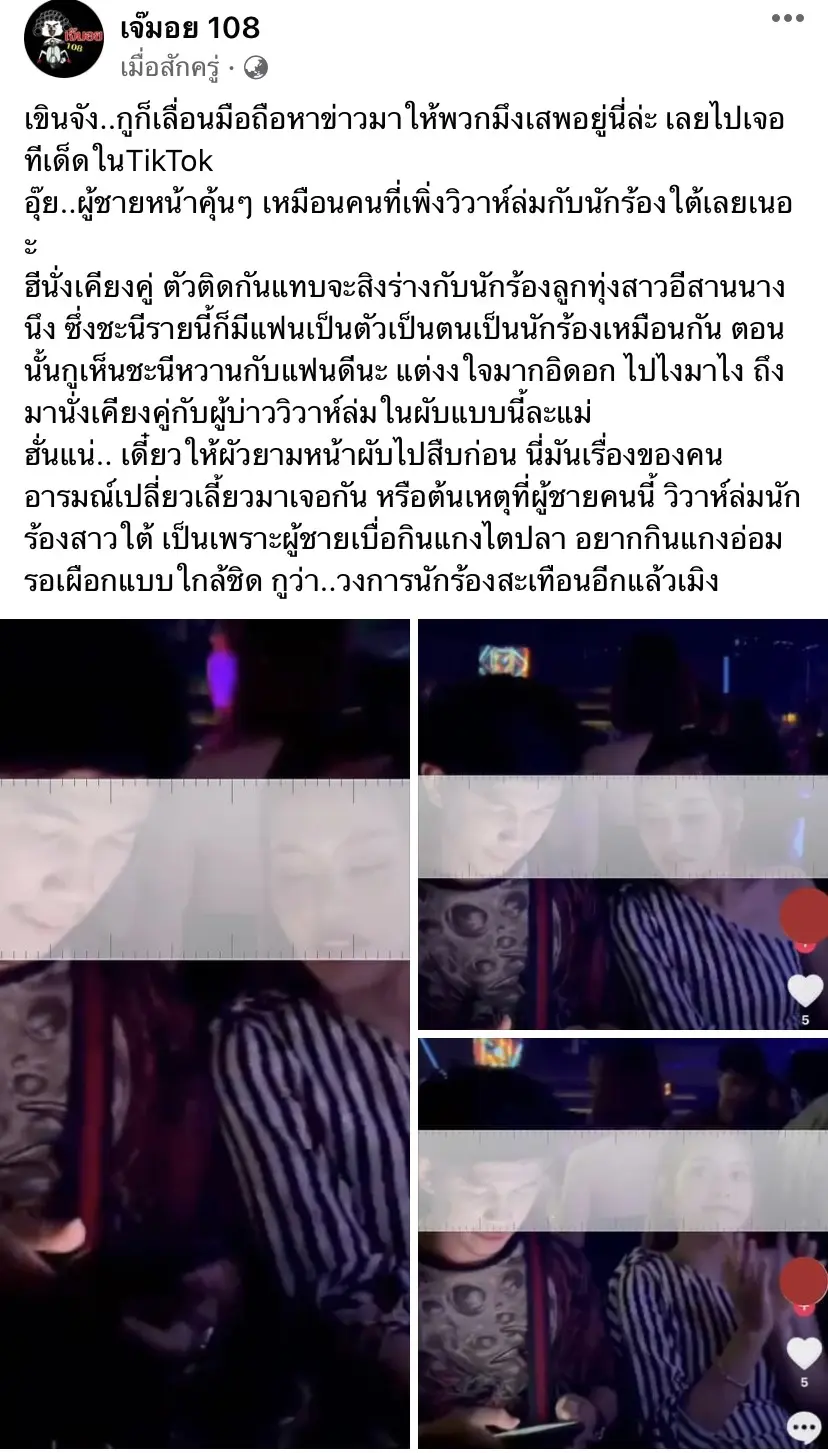Open the large left photo of the post

[204, 1035]
